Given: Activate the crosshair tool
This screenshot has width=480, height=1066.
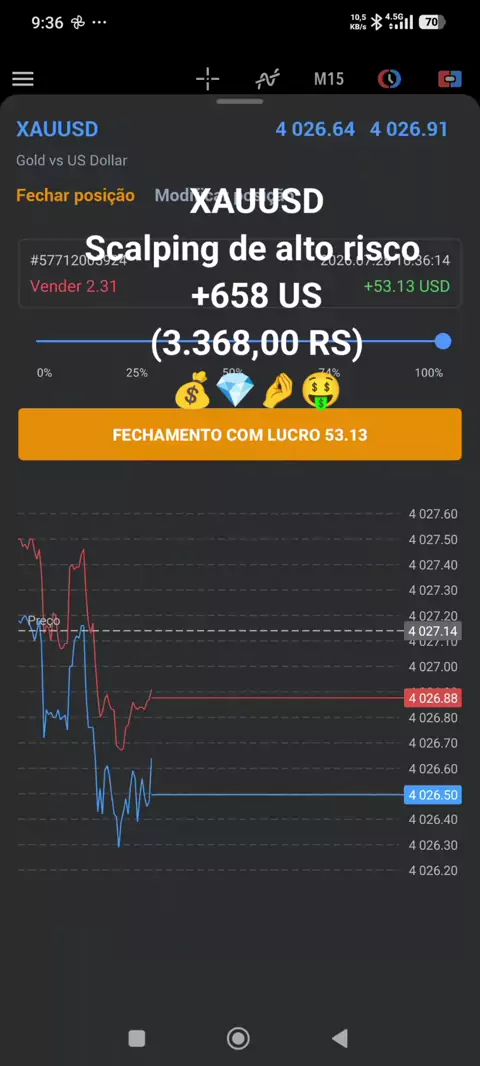Looking at the screenshot, I should tap(207, 79).
